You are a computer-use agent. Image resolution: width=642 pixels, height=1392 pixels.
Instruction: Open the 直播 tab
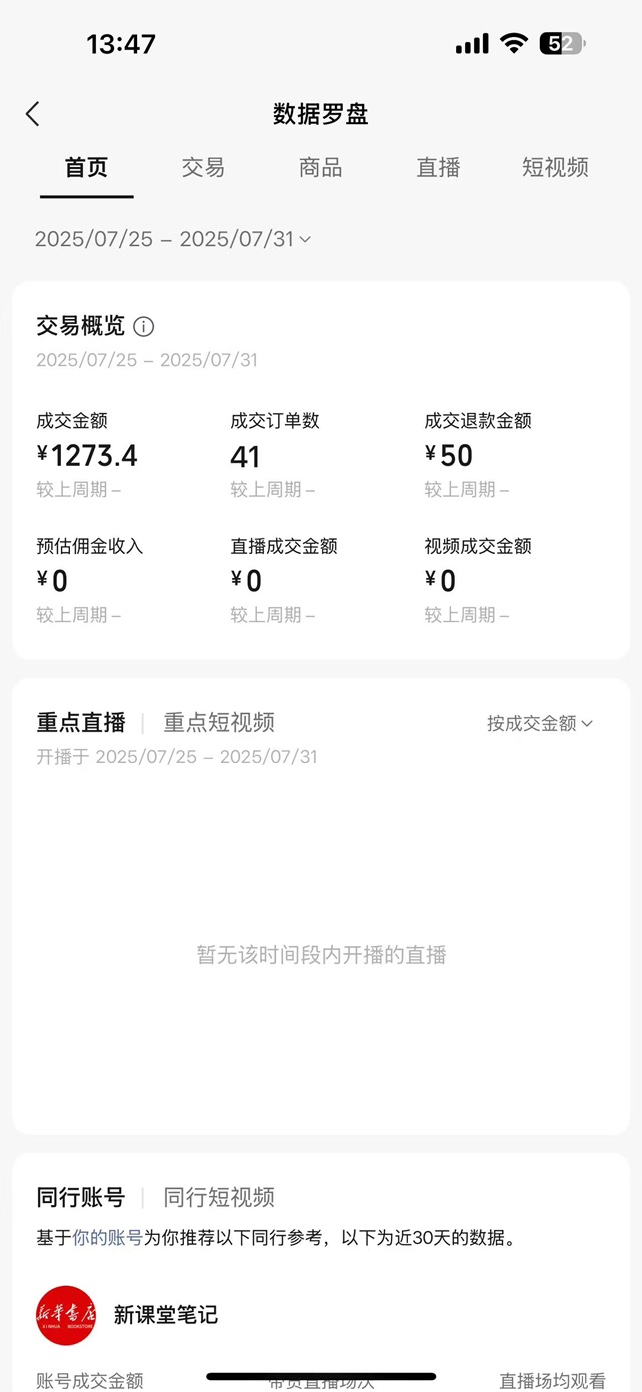[438, 168]
